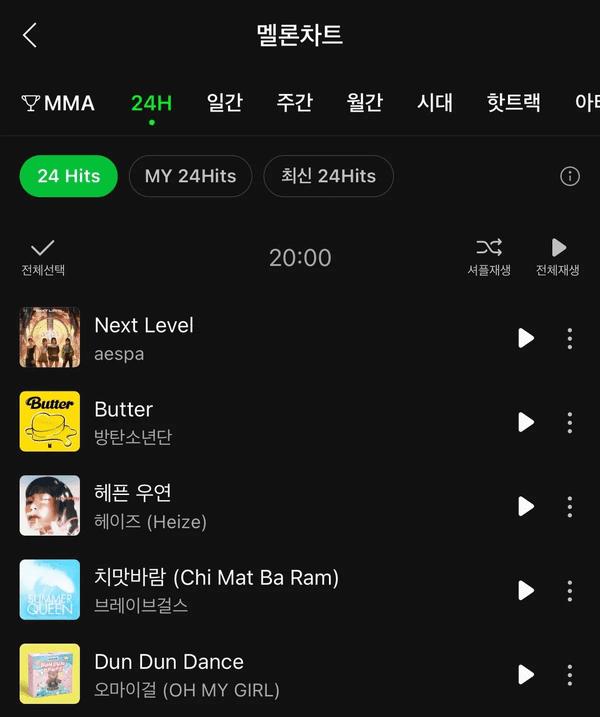Play Next Level by aespa

[x=526, y=338]
